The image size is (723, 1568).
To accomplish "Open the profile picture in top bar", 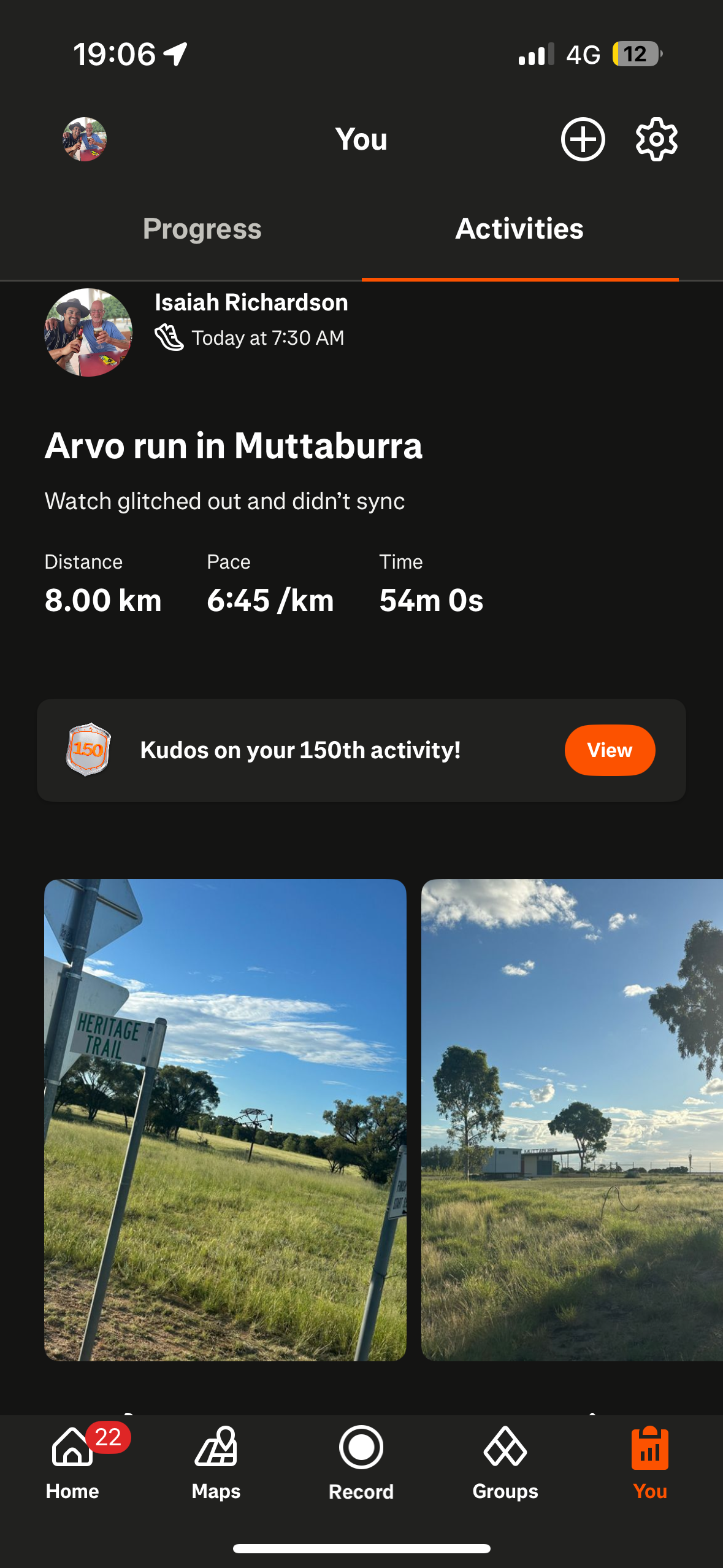I will pos(85,139).
